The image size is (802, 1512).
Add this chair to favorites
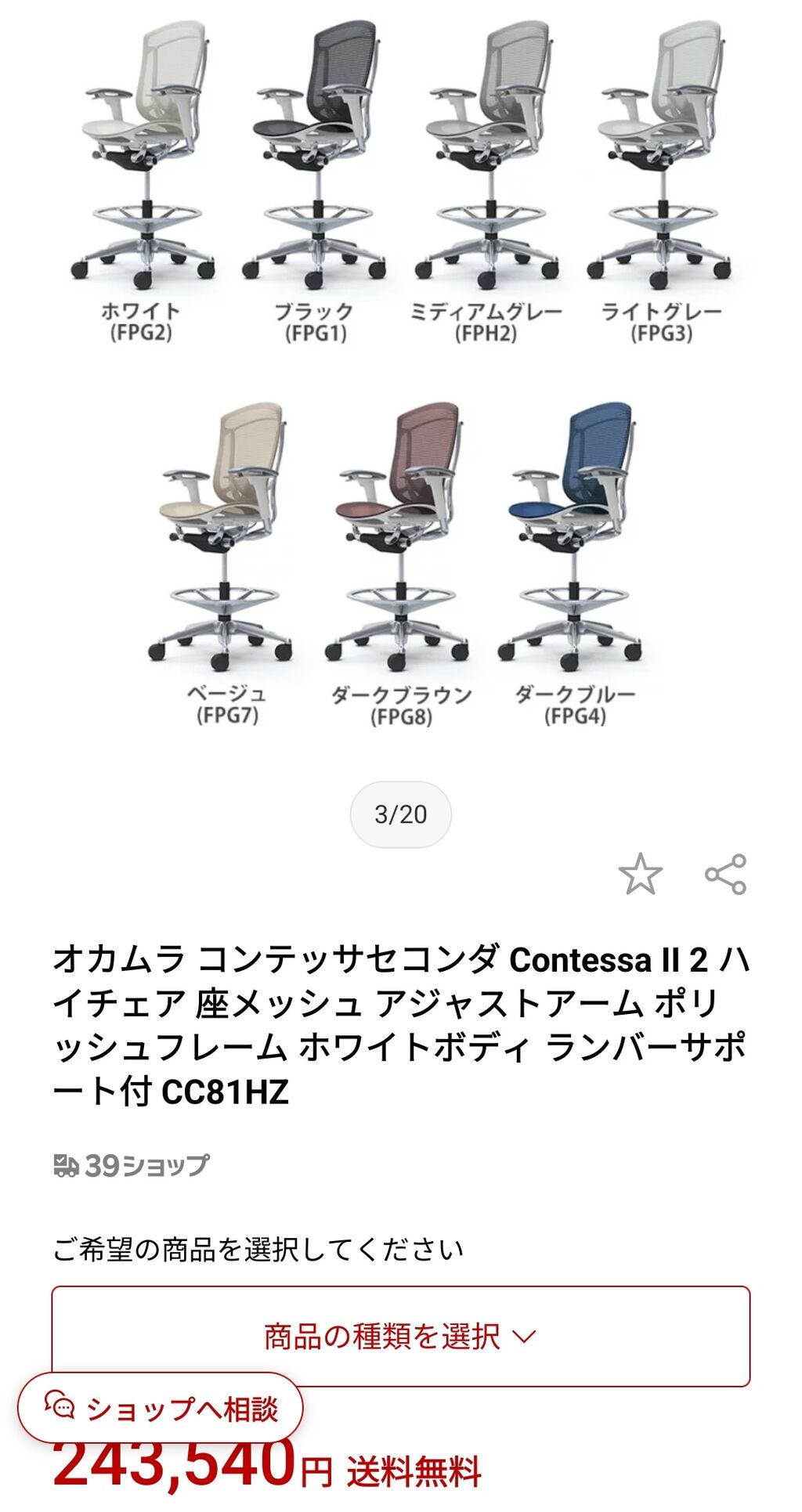point(640,874)
